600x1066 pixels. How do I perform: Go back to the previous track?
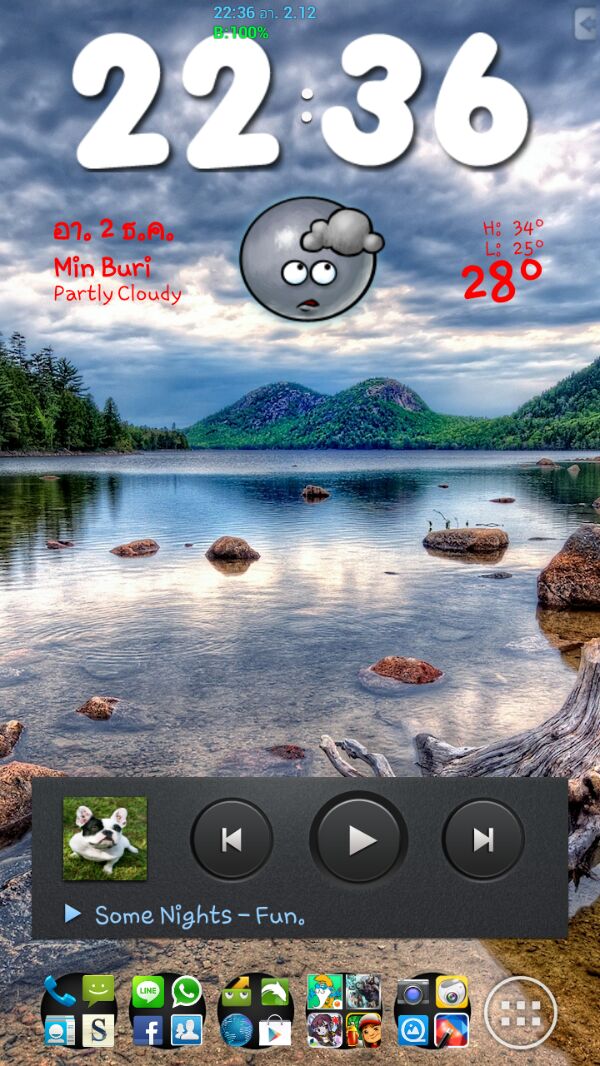coord(231,840)
